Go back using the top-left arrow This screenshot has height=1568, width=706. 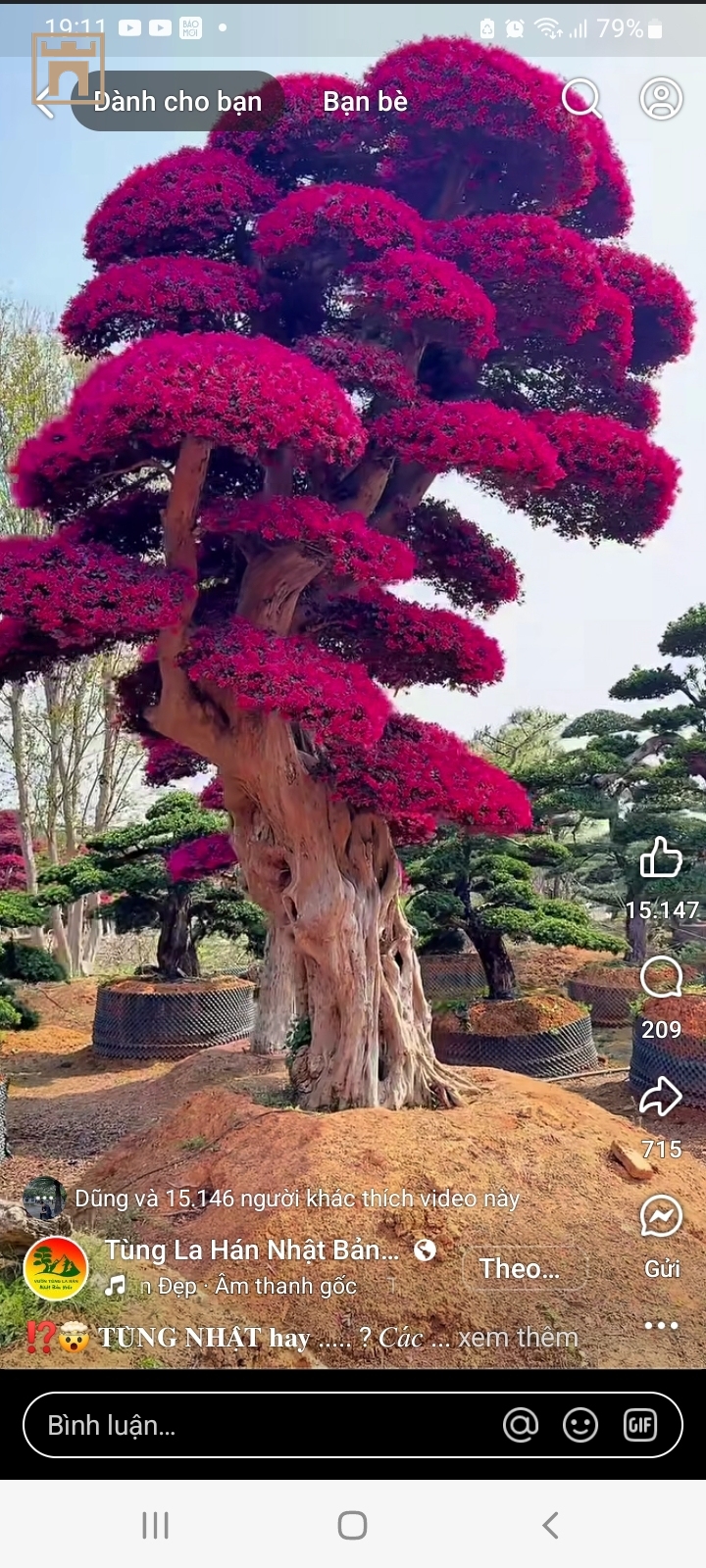tap(45, 101)
